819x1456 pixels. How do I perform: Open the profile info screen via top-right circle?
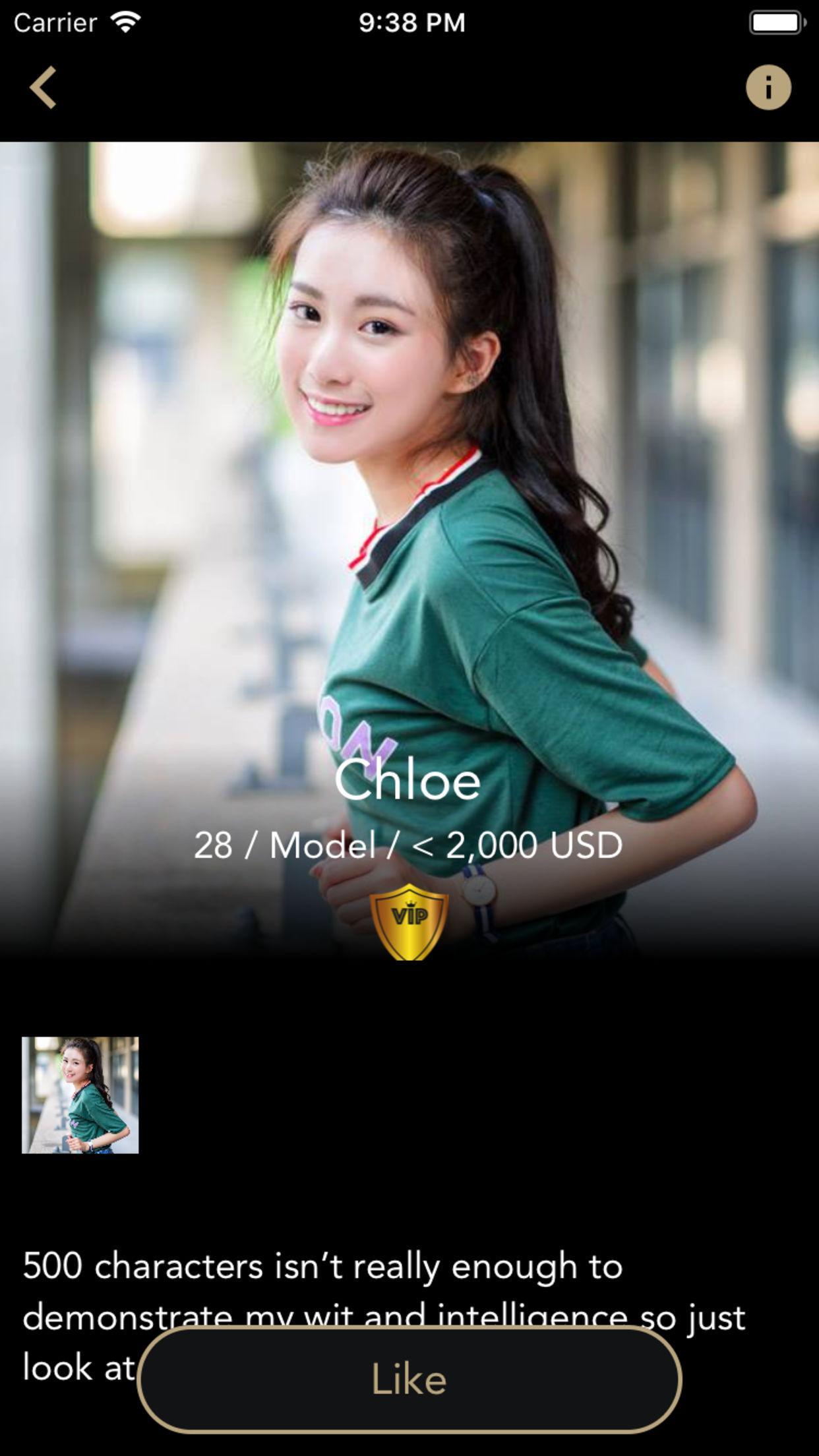(x=767, y=86)
